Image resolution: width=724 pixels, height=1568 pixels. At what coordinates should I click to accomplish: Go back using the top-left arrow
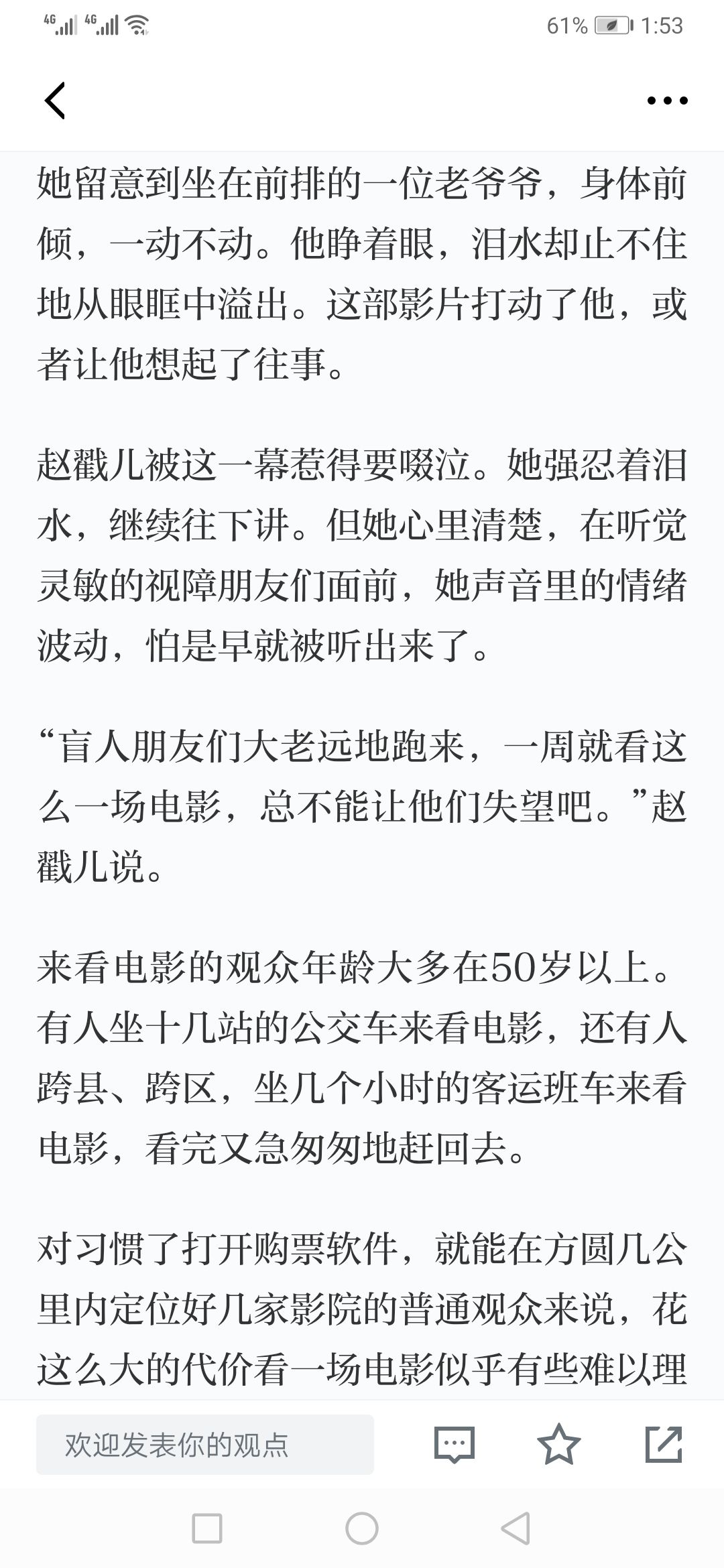click(55, 101)
